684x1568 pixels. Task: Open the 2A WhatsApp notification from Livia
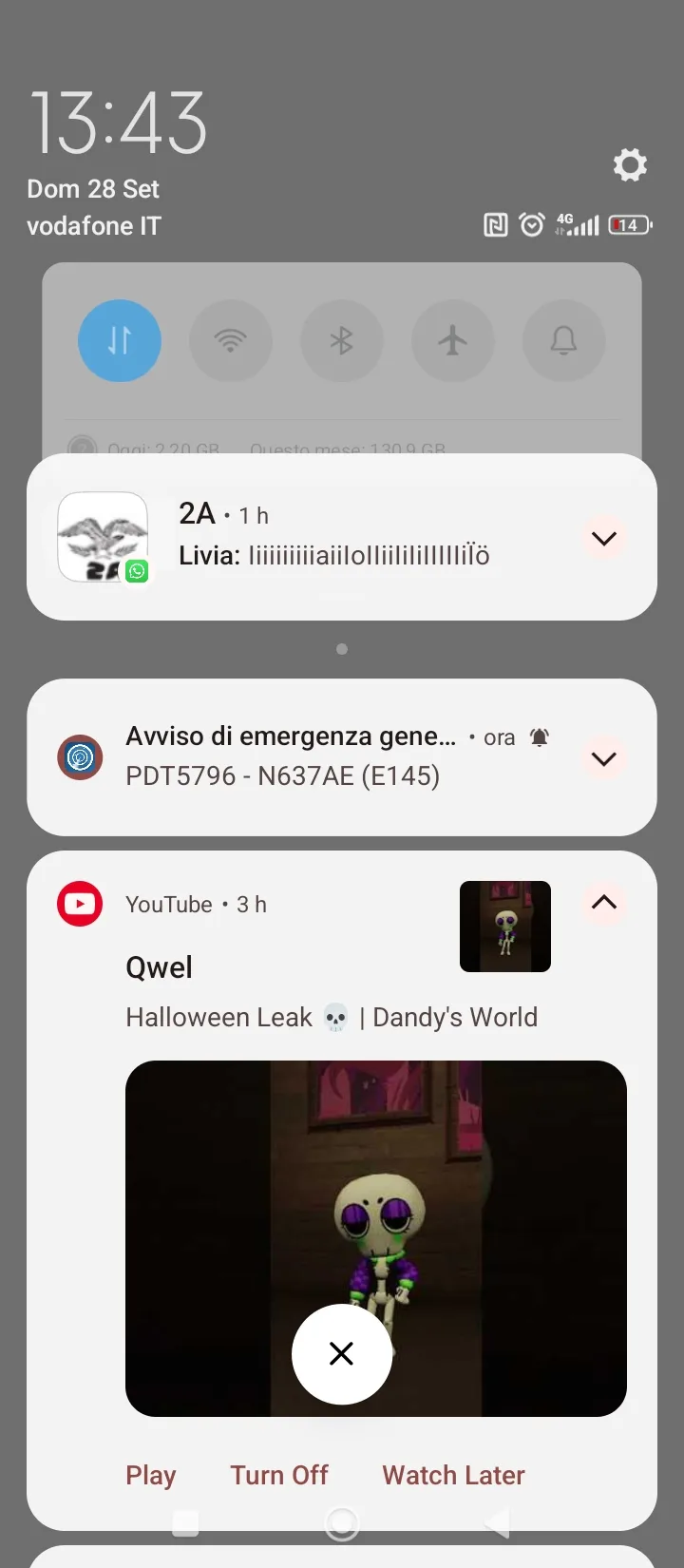[x=332, y=538]
